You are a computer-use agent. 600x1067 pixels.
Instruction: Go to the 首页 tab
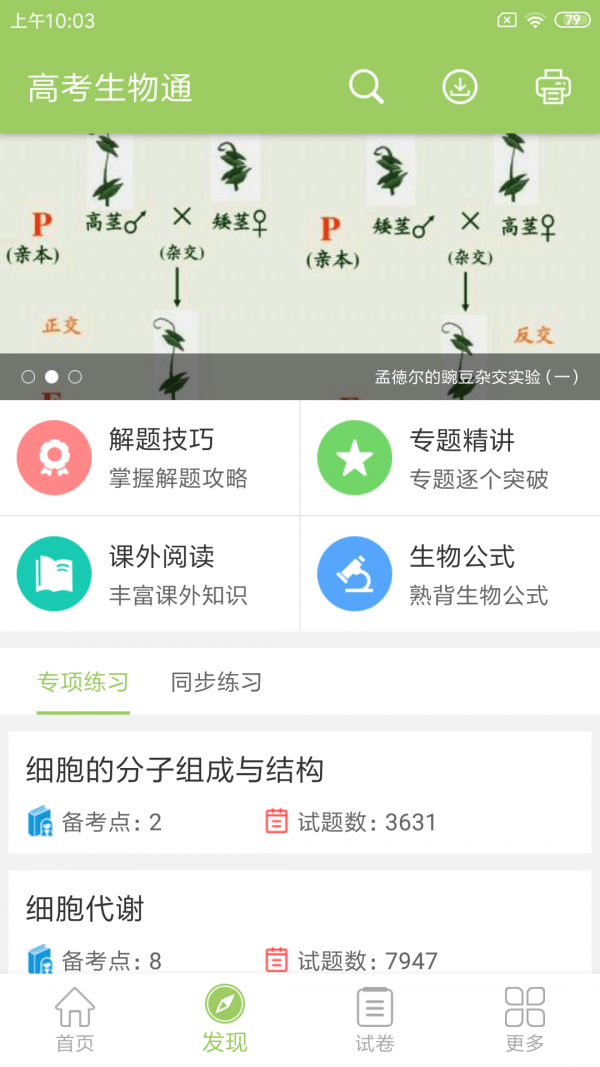75,1019
